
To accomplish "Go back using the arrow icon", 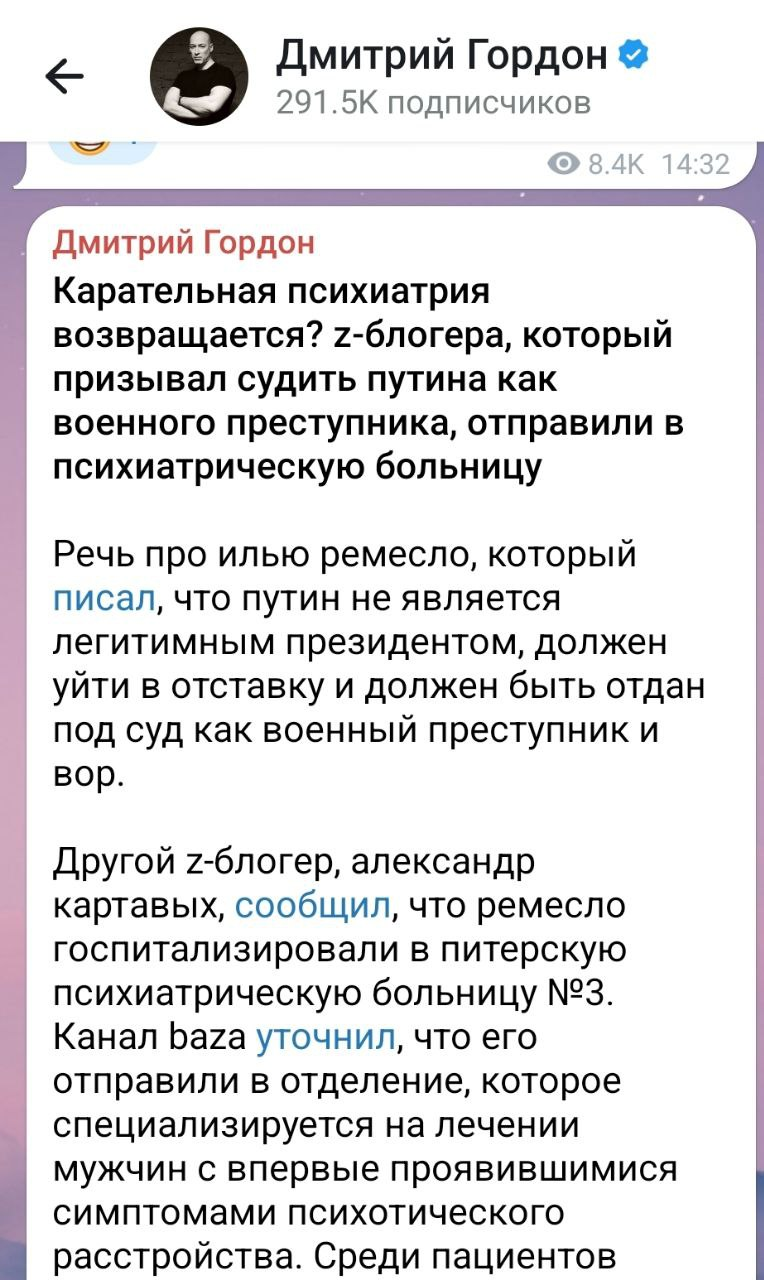I will [66, 77].
